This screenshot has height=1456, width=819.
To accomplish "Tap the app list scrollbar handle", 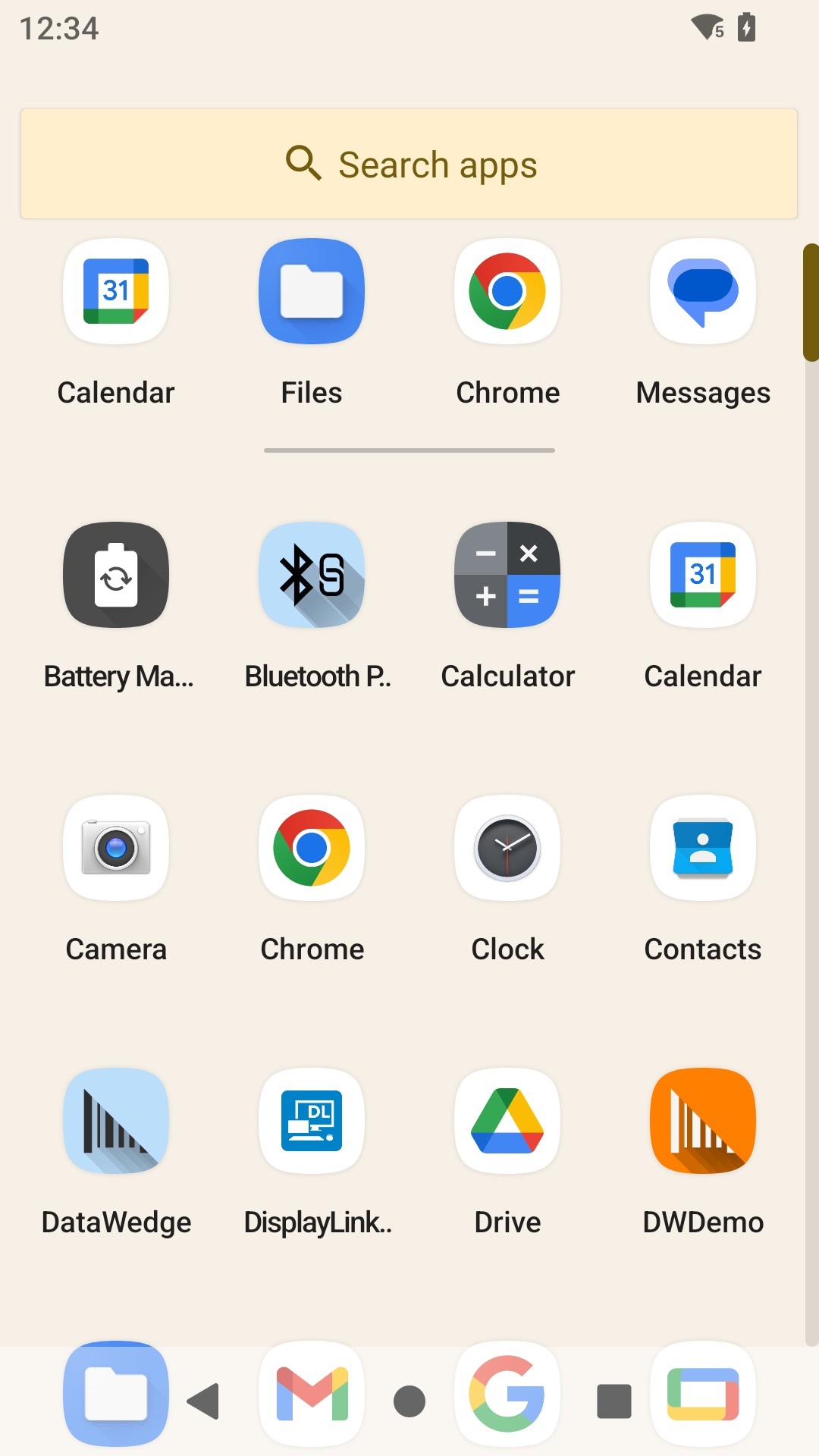I will (x=811, y=300).
